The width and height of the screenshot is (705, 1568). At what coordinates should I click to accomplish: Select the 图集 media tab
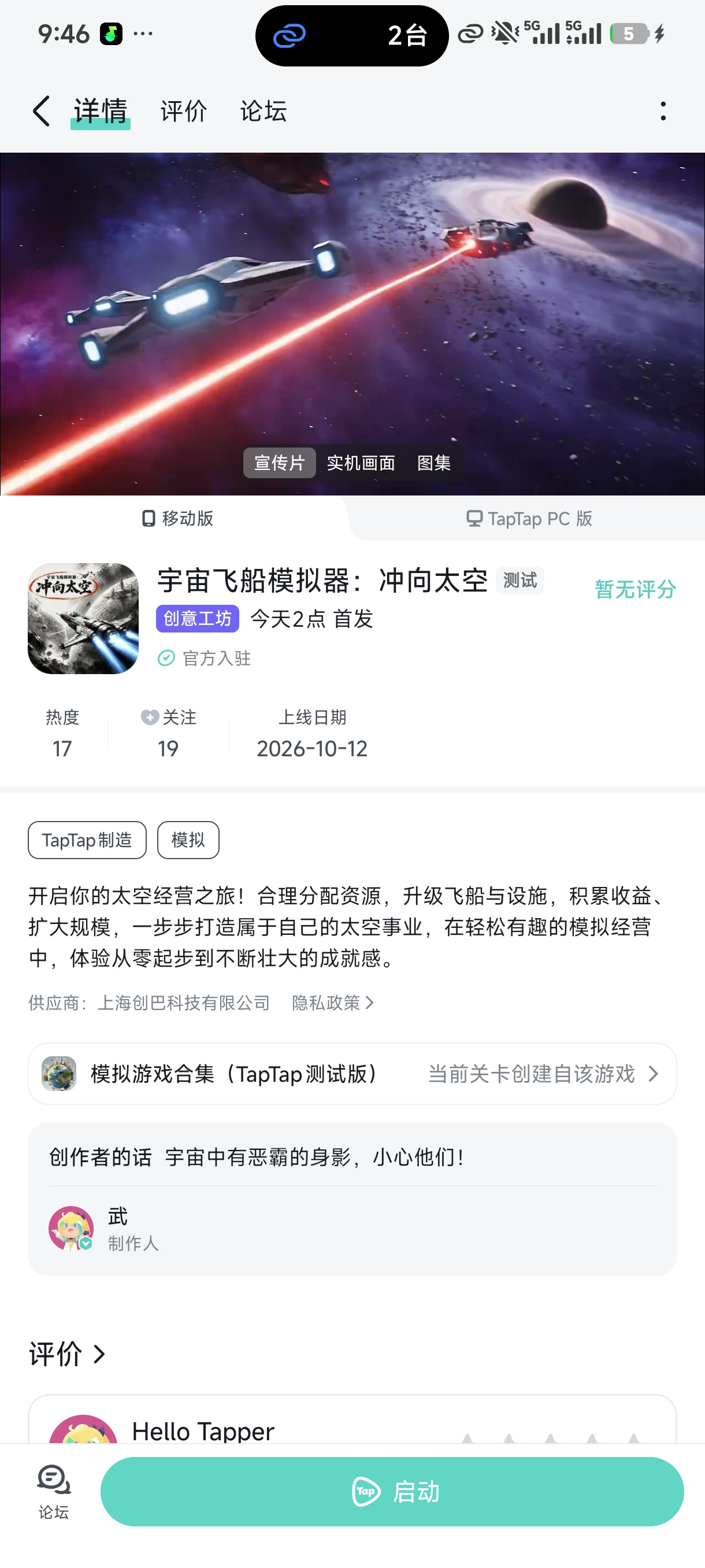(434, 463)
